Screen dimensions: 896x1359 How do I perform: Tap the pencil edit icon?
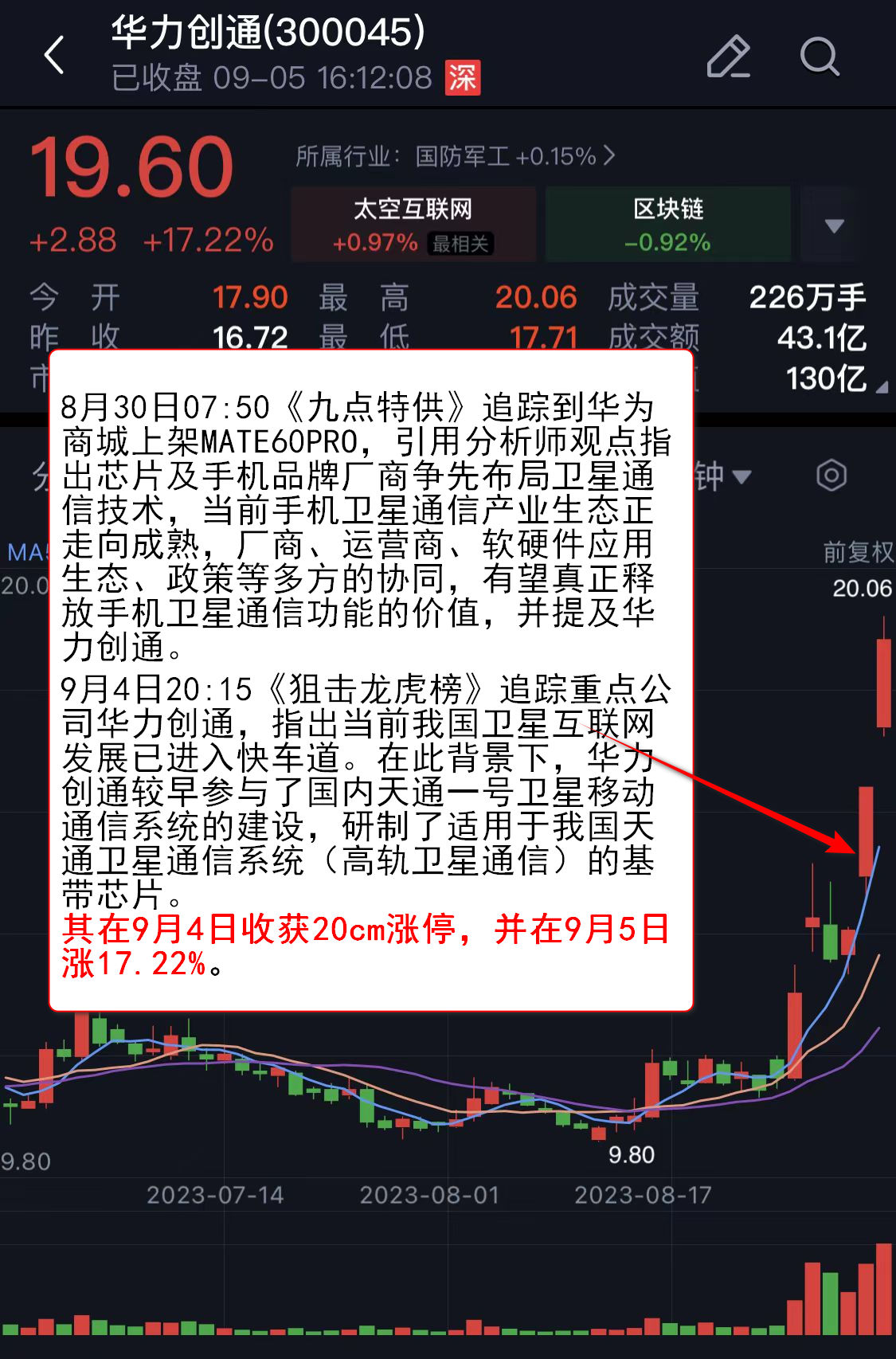[x=728, y=57]
